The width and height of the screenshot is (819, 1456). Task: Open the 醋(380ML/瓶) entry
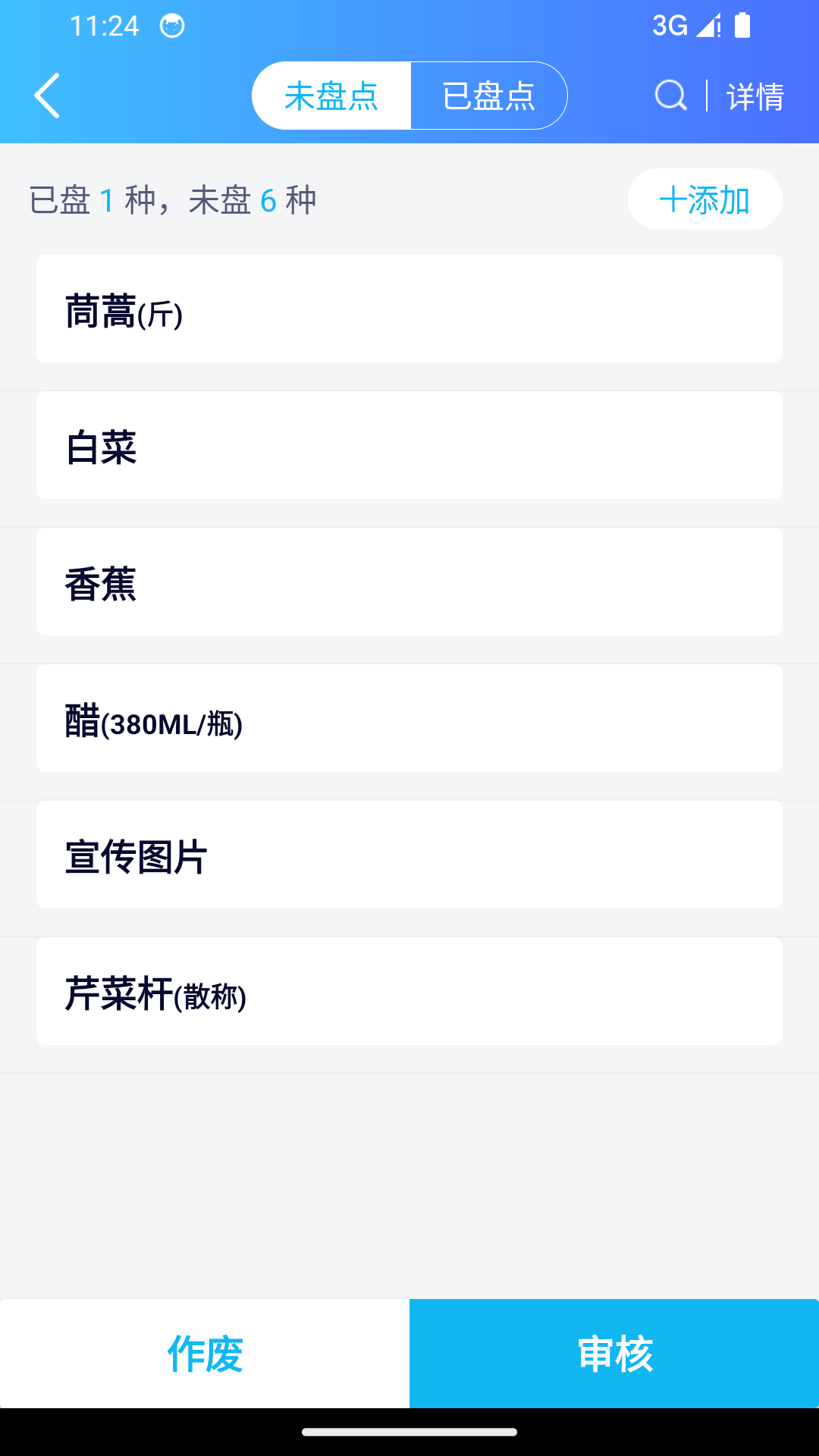[x=409, y=718]
